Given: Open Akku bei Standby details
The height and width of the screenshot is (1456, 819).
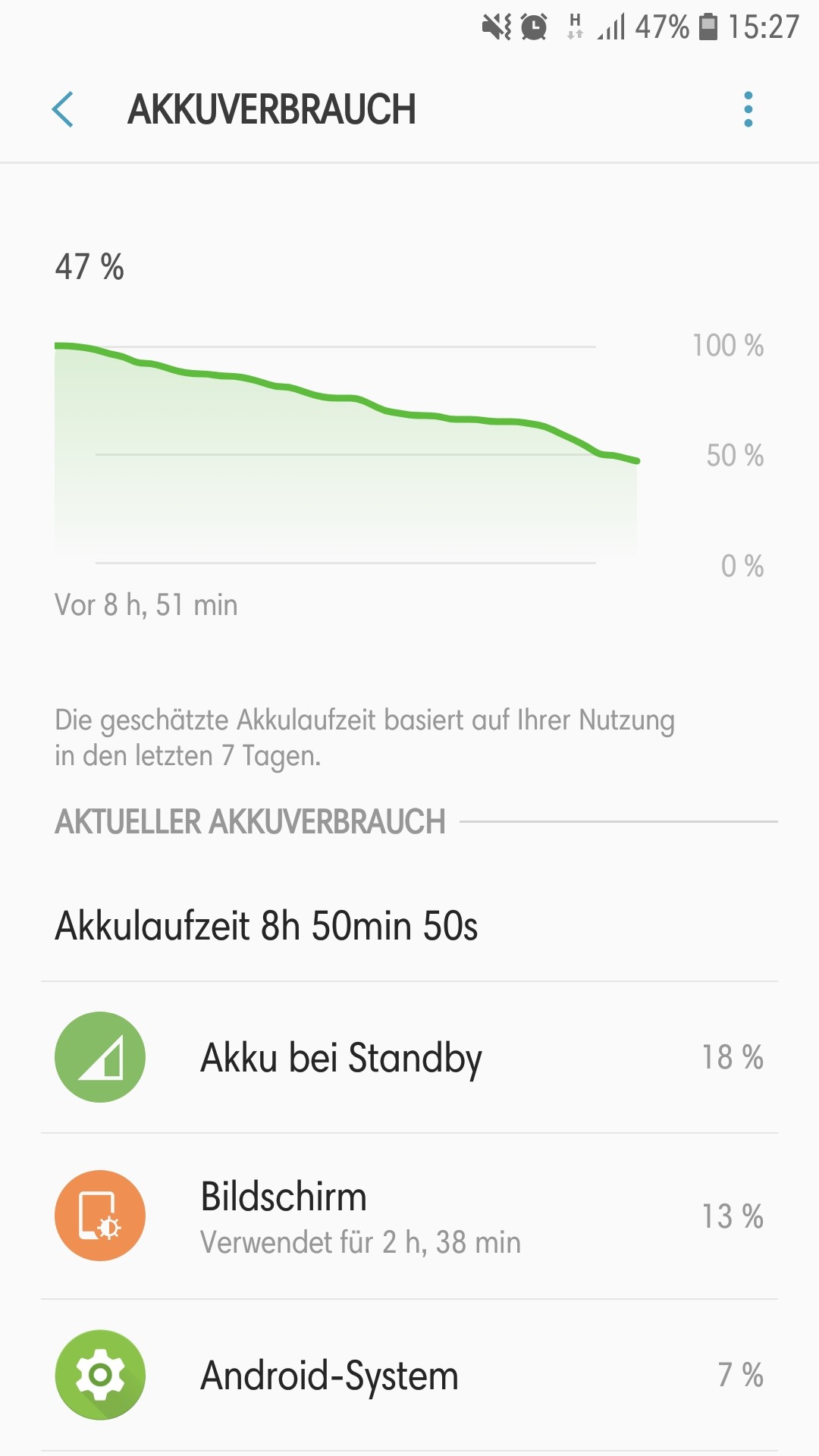Looking at the screenshot, I should click(x=409, y=1057).
